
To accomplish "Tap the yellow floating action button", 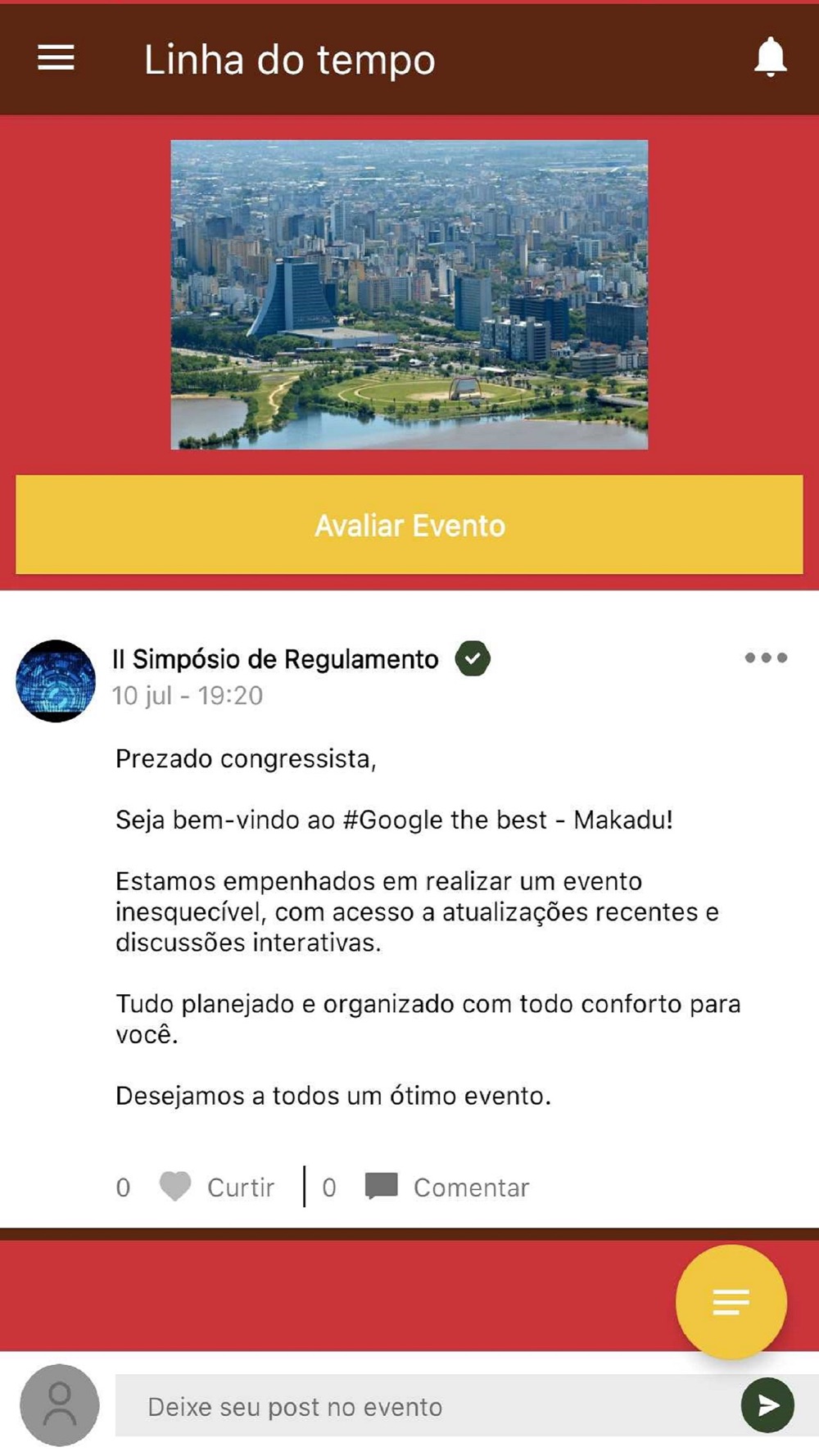I will coord(731,1301).
